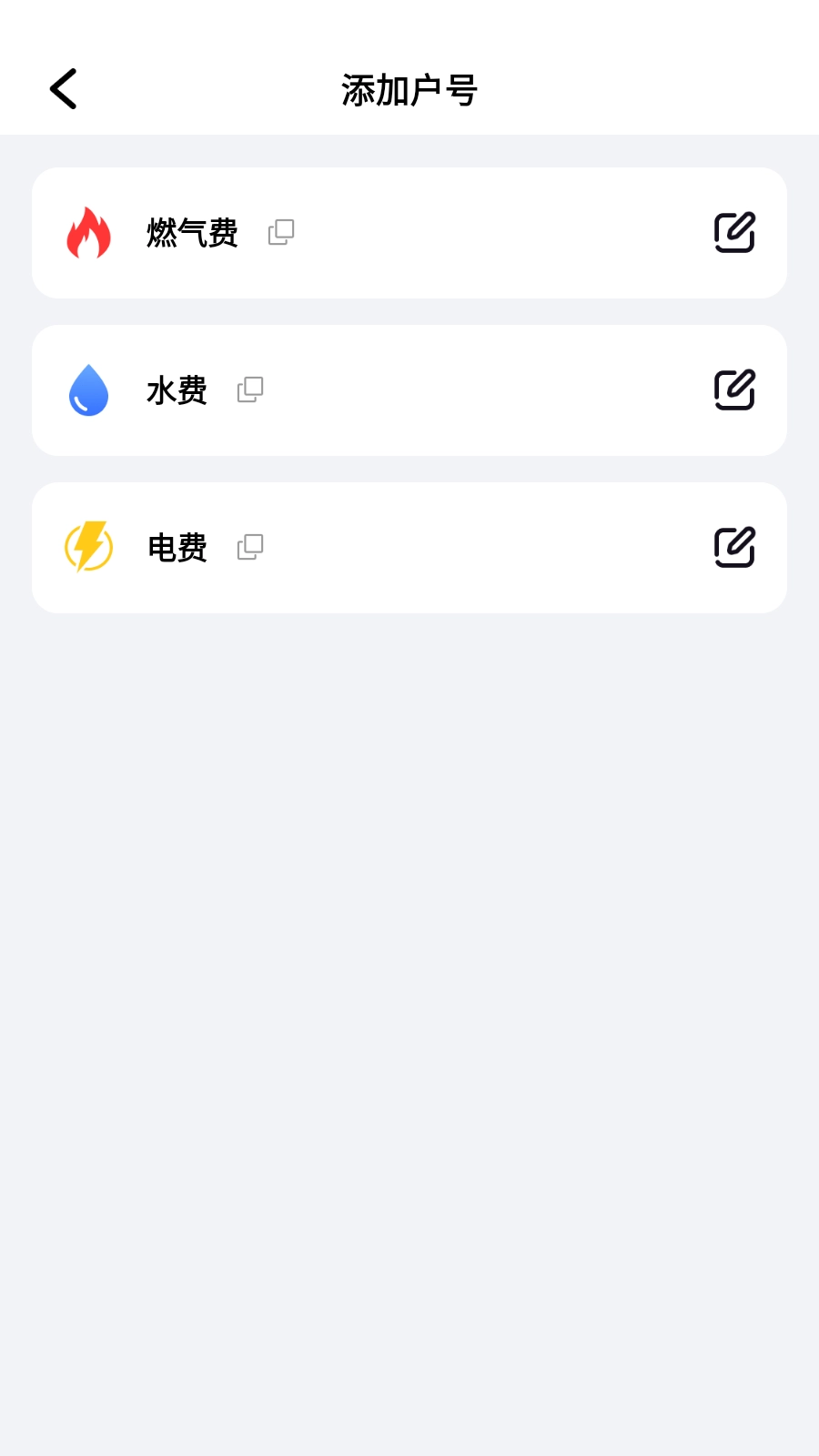Click the red flame gas fee icon
The image size is (819, 1456).
click(87, 233)
